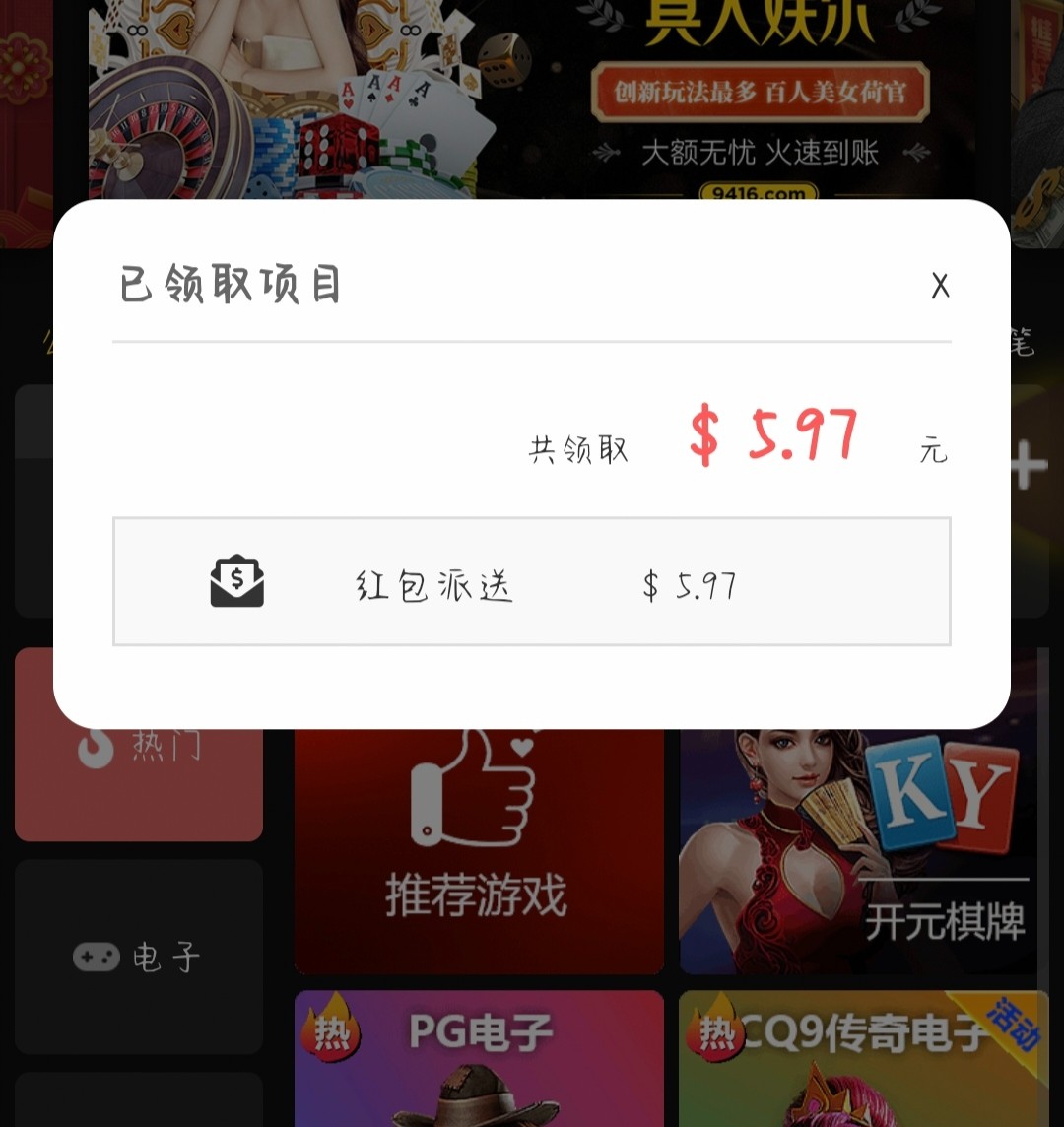Open the 开元棋牌 game tile
Viewport: 1064px width, 1127px height.
[857, 852]
